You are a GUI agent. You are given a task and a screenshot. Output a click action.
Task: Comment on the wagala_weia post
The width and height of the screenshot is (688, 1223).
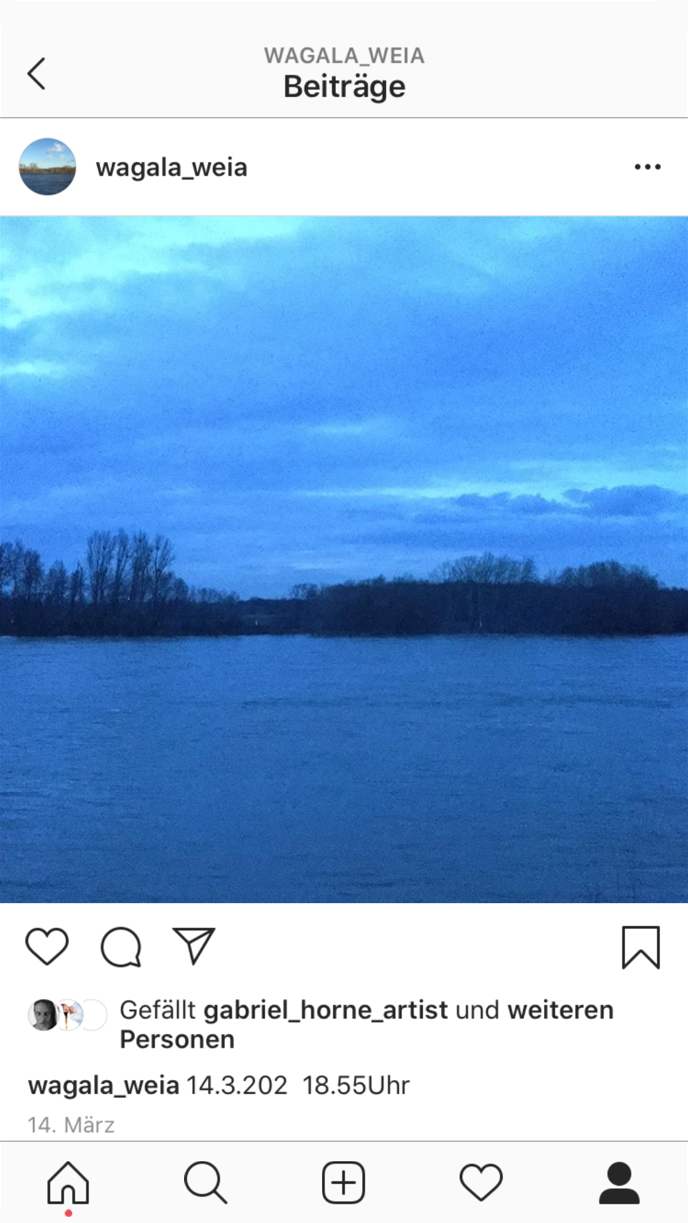point(121,947)
